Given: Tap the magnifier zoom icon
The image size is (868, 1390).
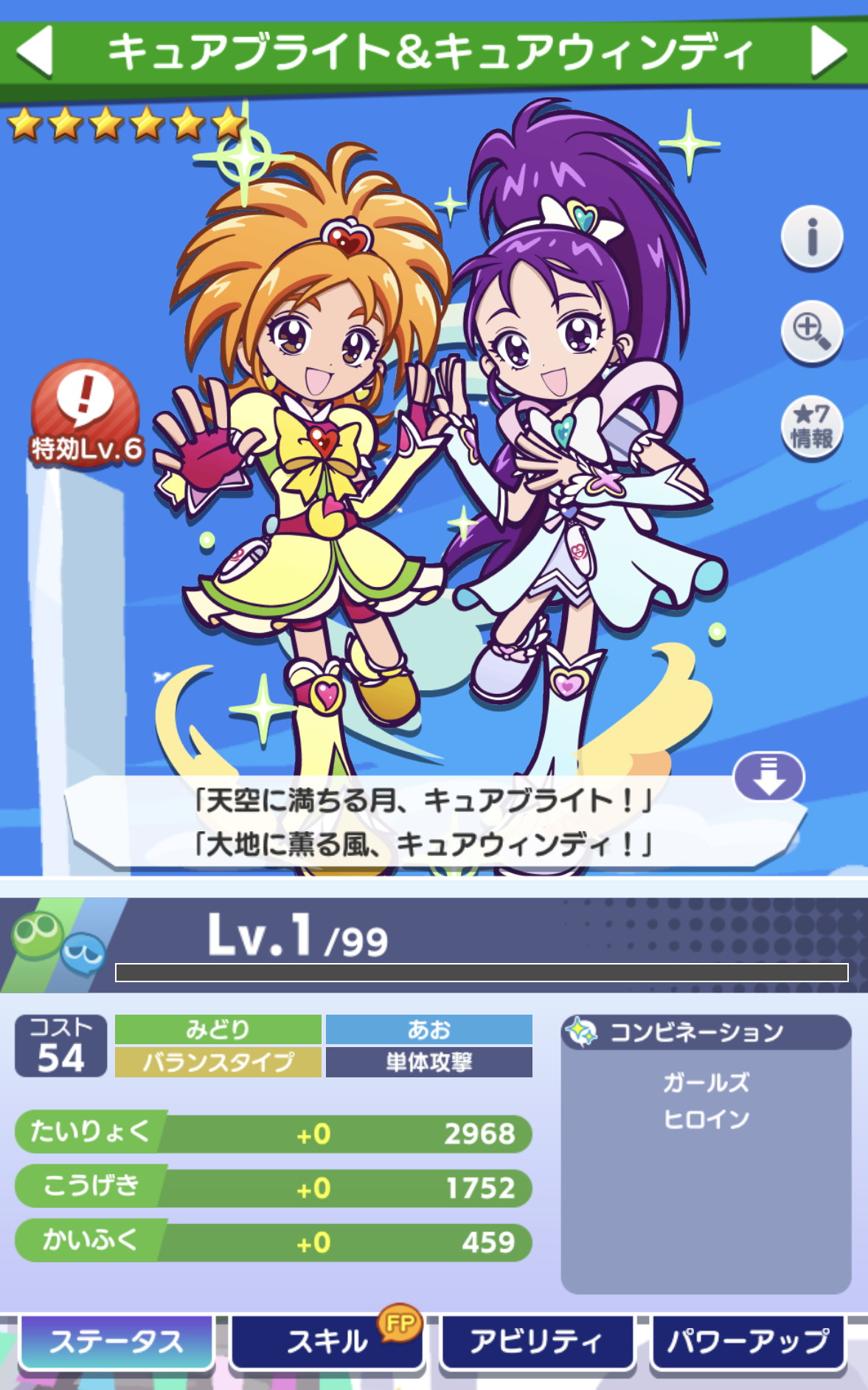Looking at the screenshot, I should pos(811,332).
